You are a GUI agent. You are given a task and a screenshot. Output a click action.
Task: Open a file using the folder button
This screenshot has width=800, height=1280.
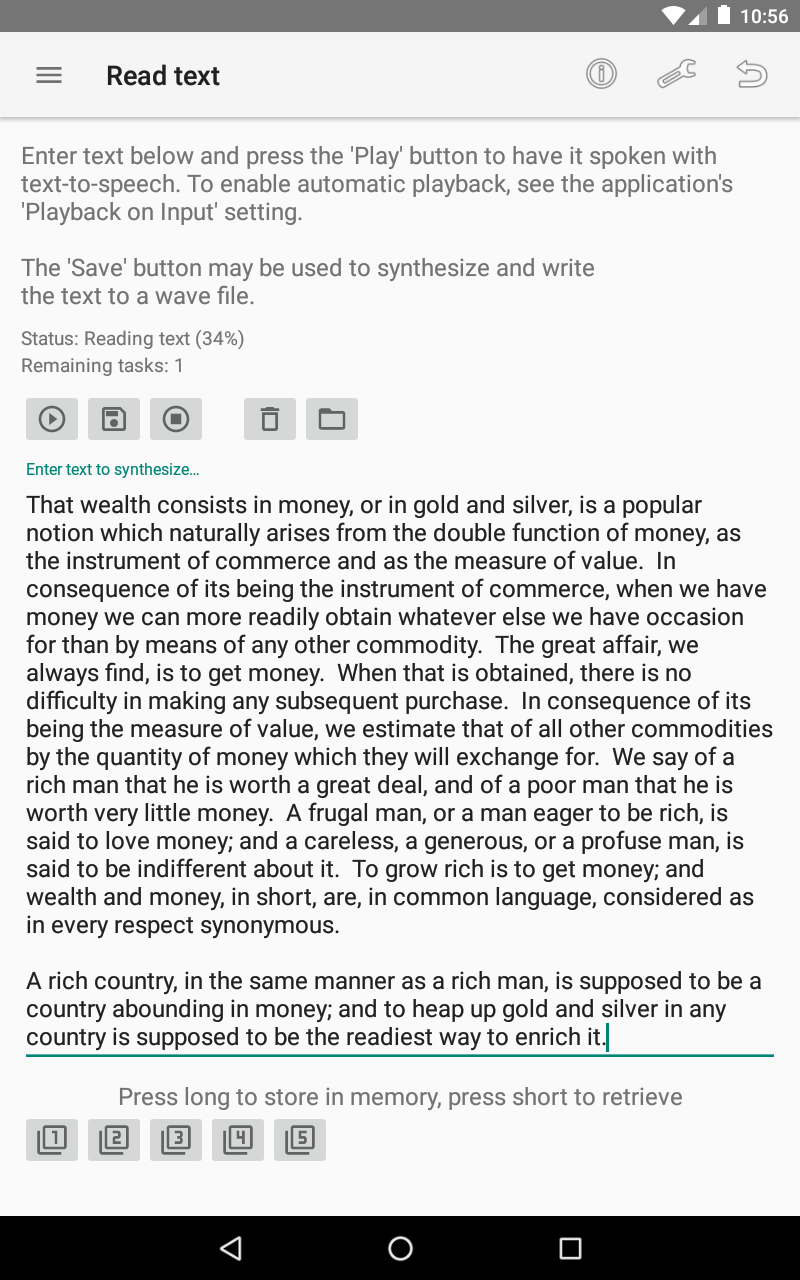(332, 419)
